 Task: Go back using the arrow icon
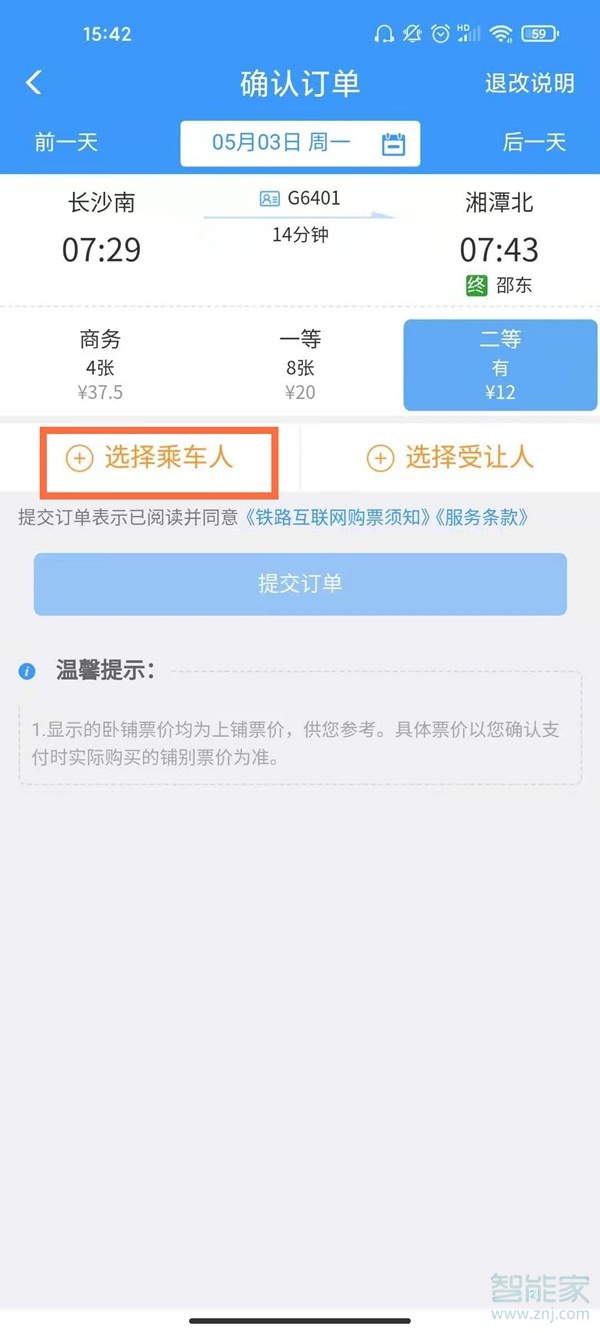pos(34,83)
